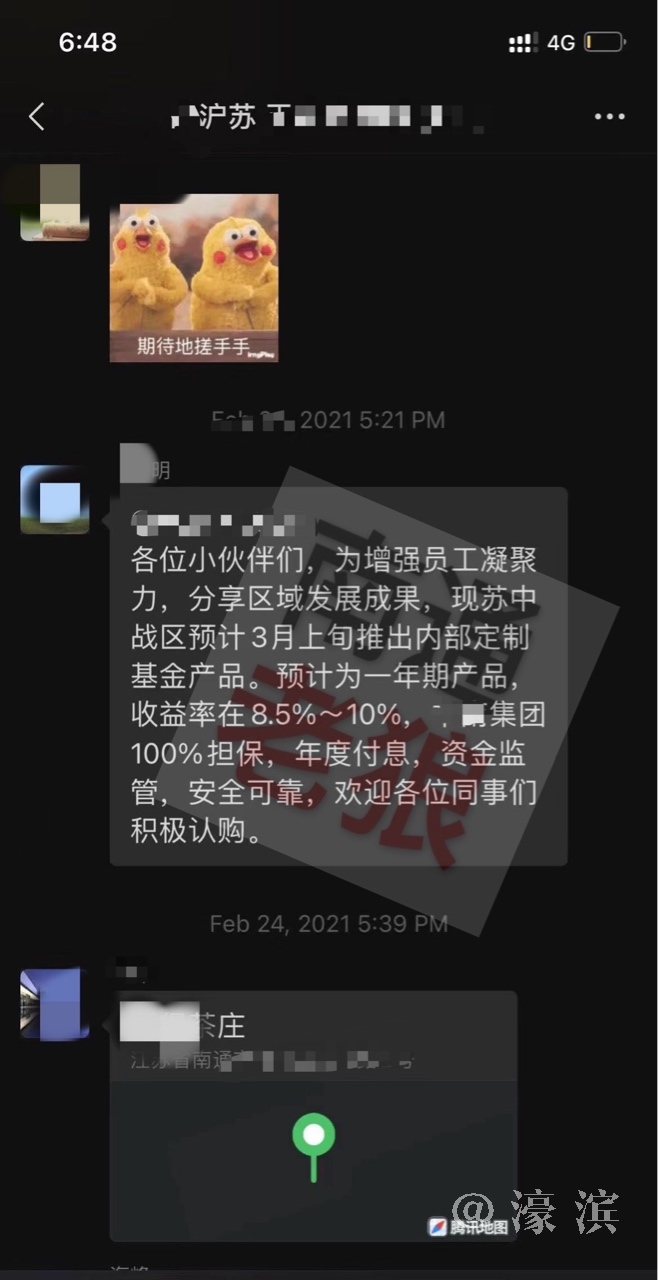This screenshot has width=658, height=1280.
Task: Open the location sender's avatar profile
Action: (55, 1003)
